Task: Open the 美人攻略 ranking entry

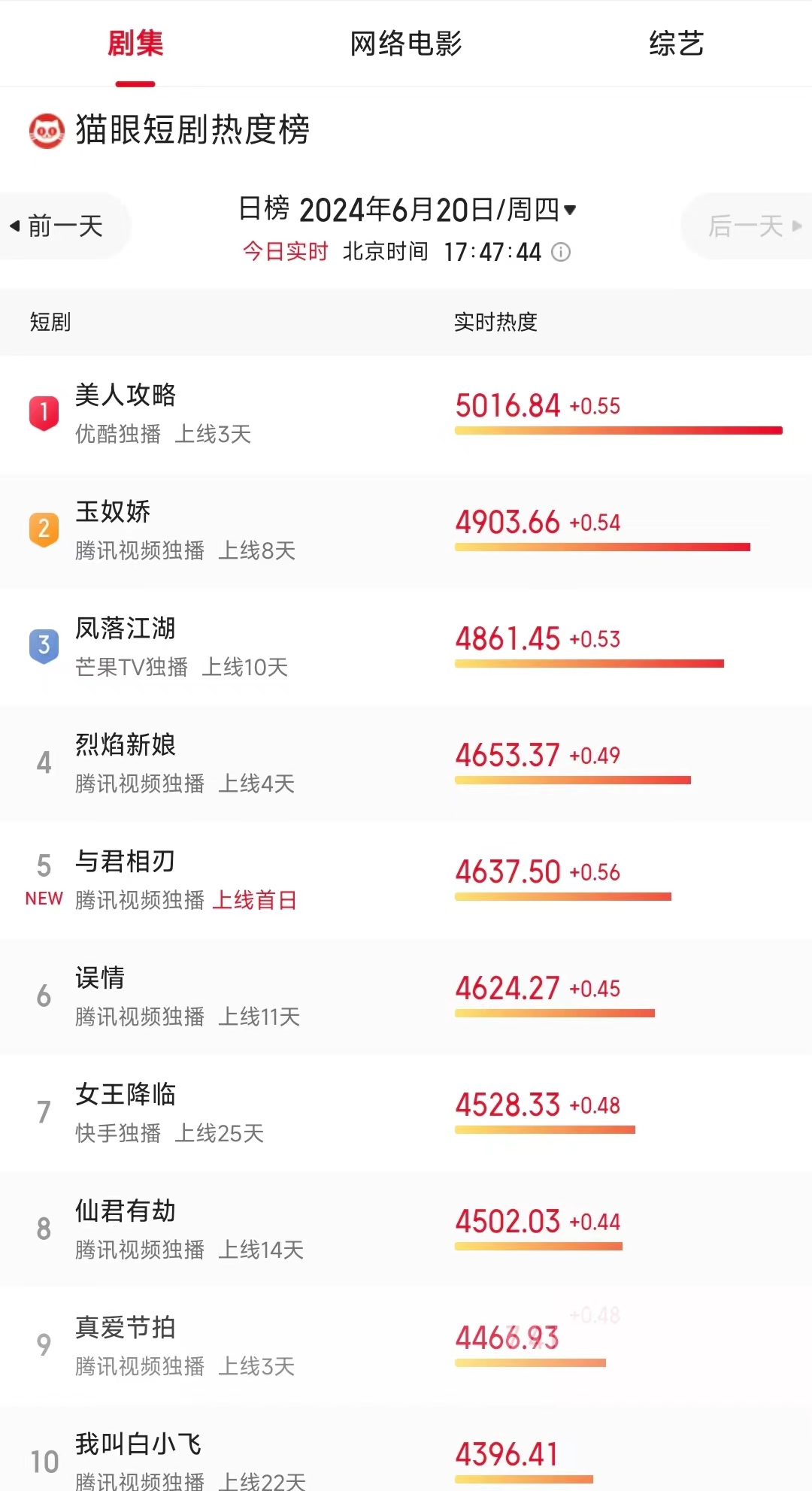Action: (406, 414)
